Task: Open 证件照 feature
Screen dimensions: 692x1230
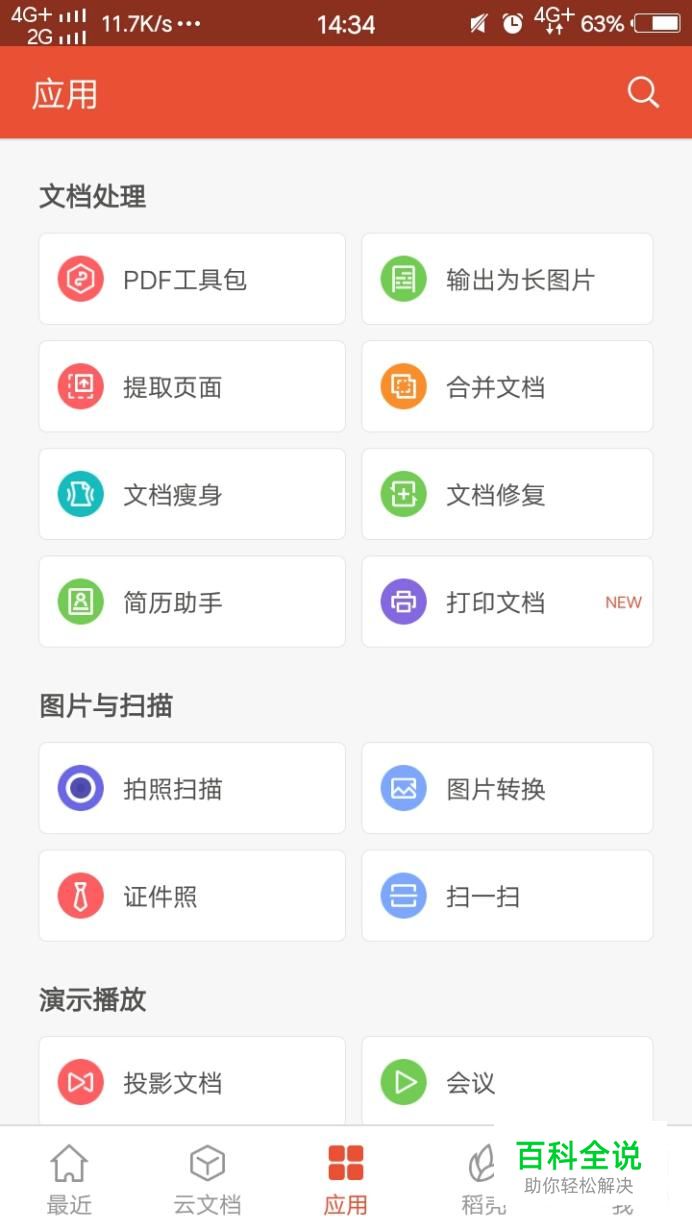Action: point(192,896)
